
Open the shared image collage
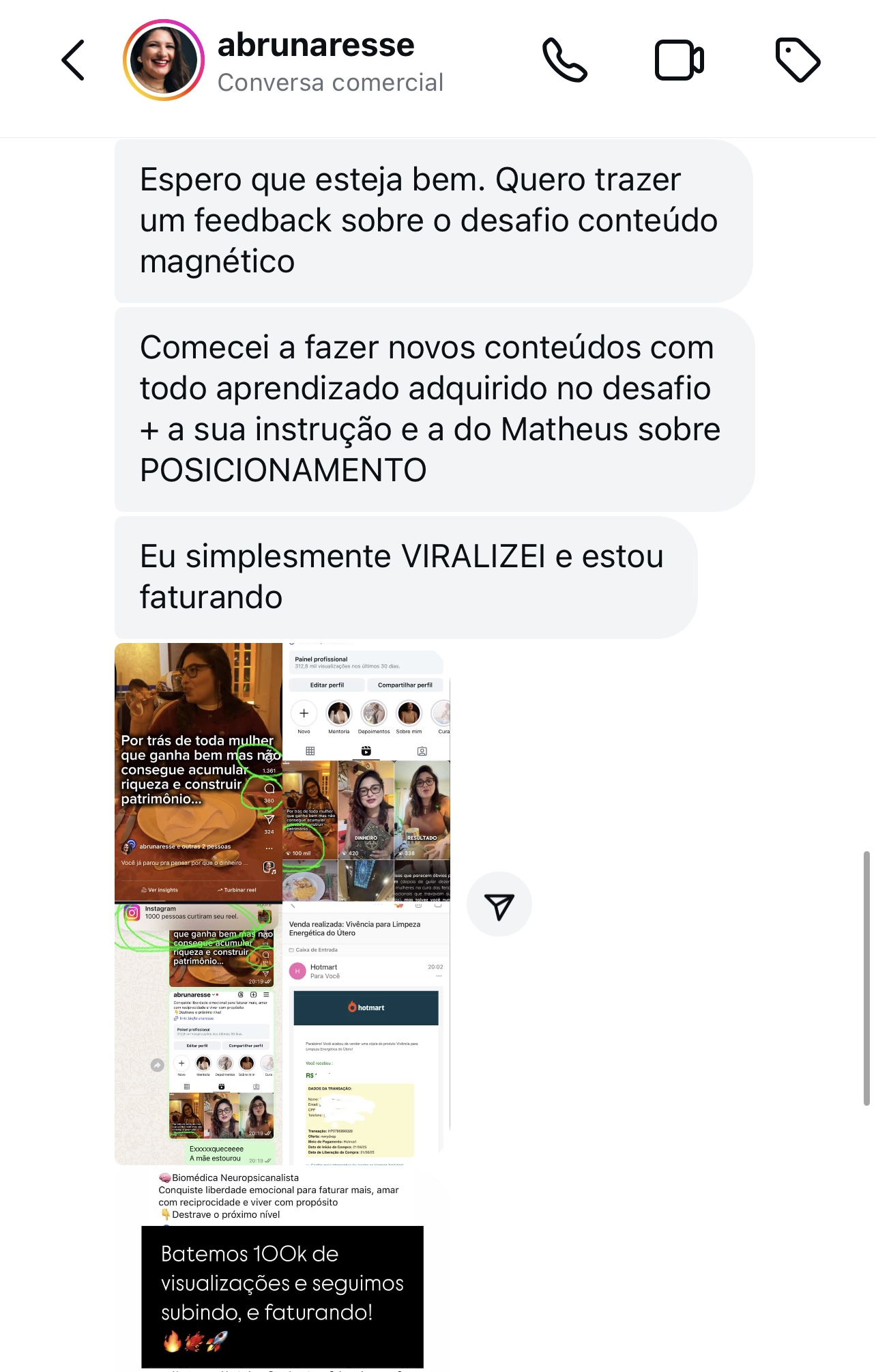[282, 904]
